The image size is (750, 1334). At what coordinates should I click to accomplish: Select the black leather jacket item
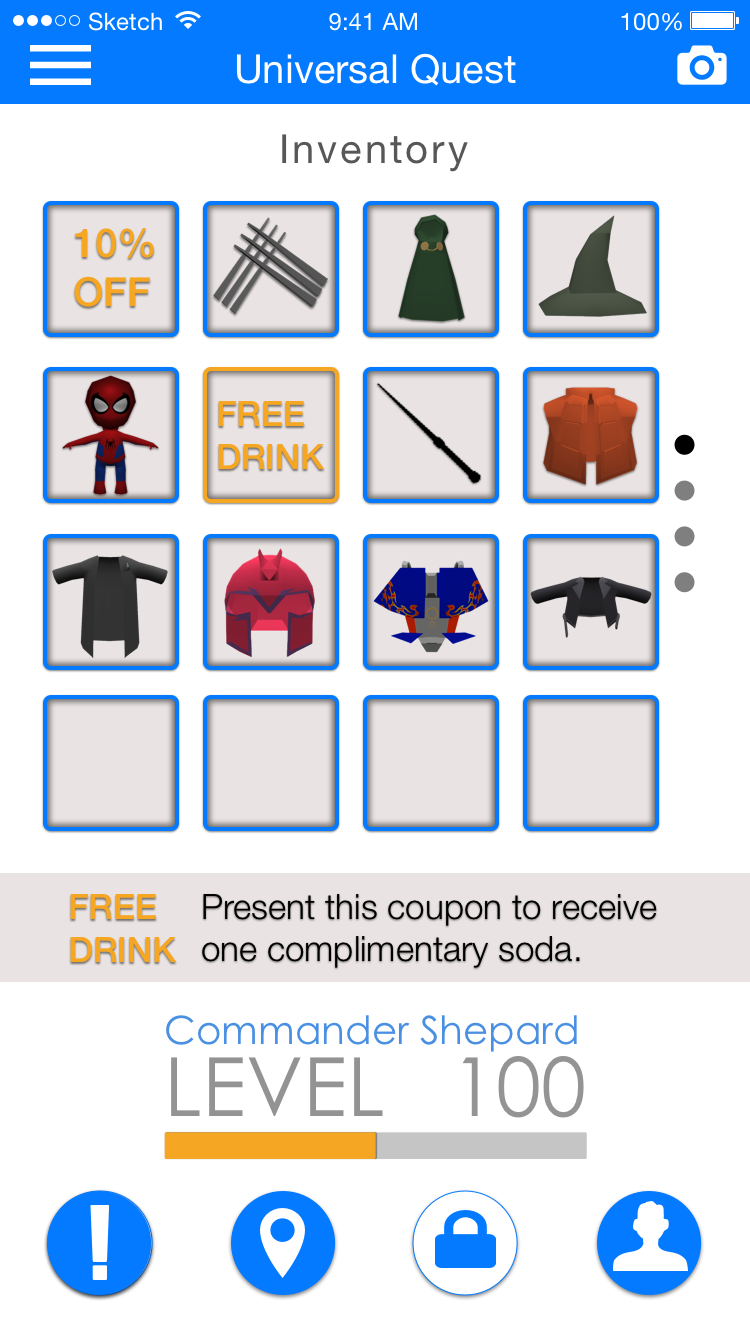pyautogui.click(x=591, y=602)
